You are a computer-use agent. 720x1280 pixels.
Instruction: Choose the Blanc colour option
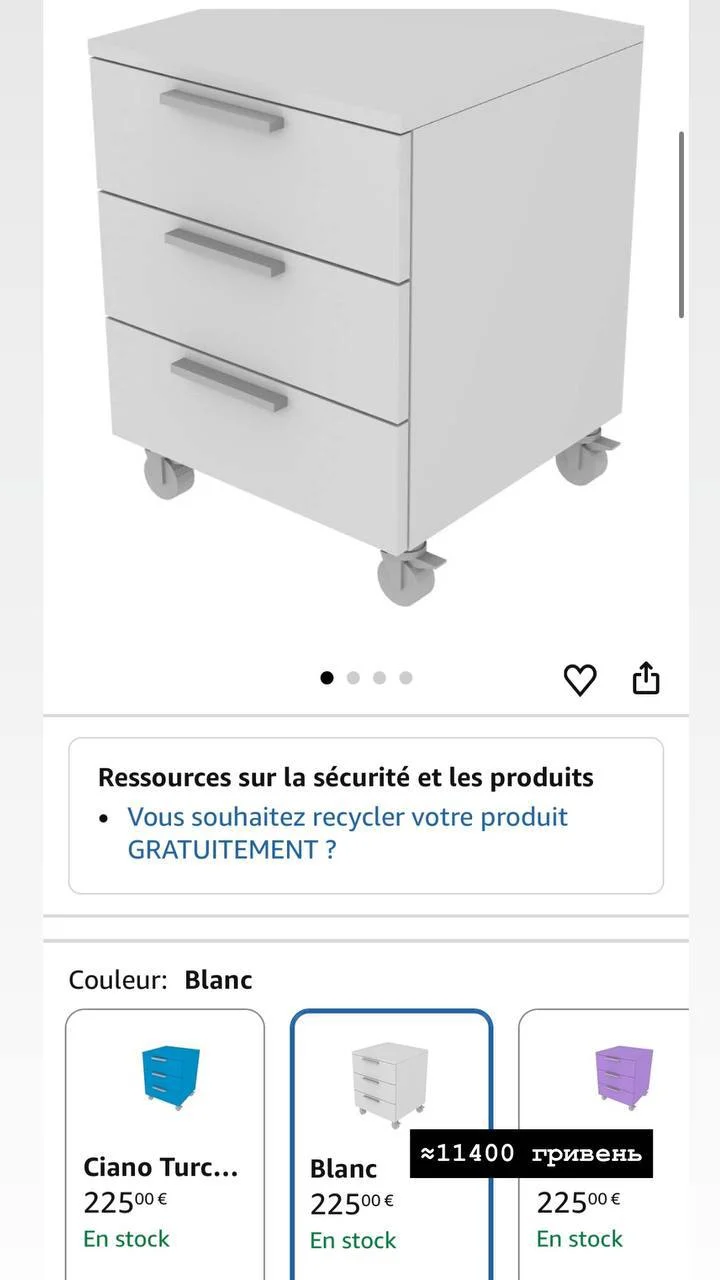pos(392,1144)
